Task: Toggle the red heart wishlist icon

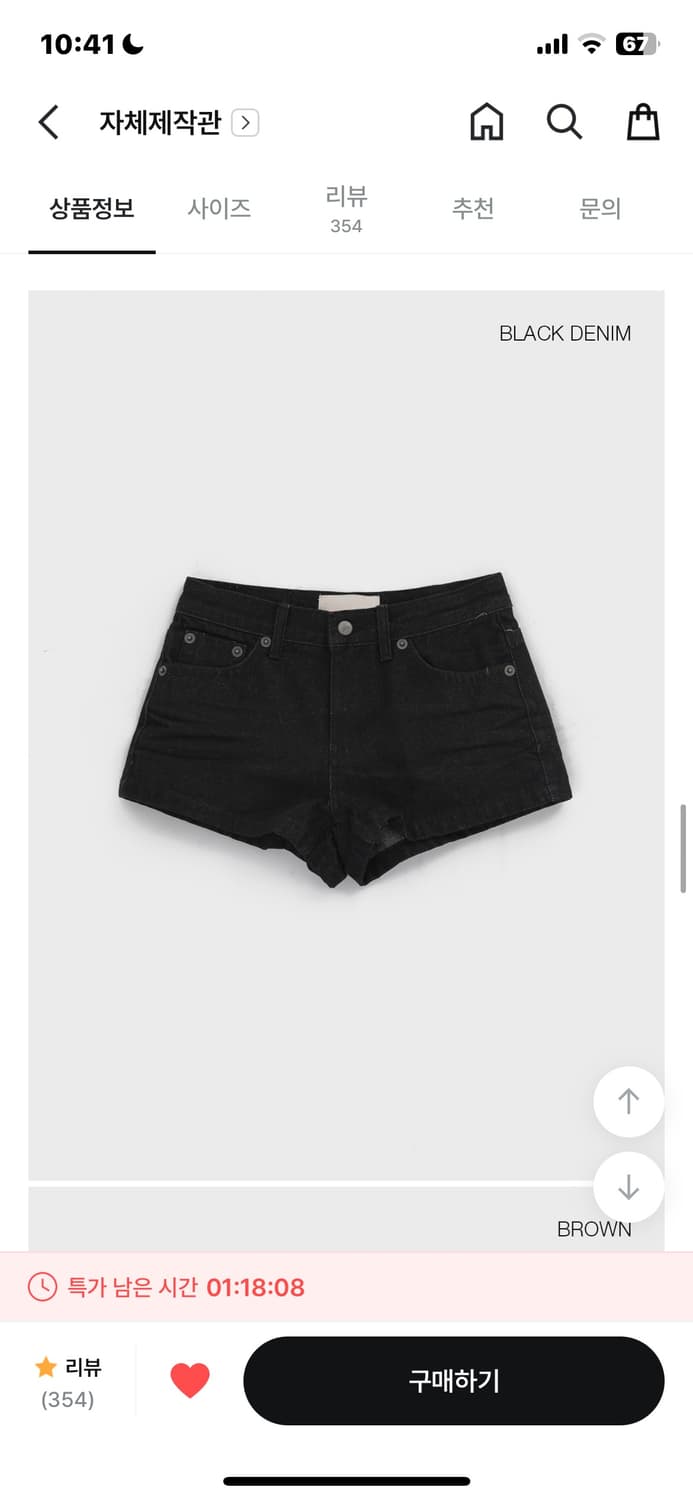Action: [190, 1381]
